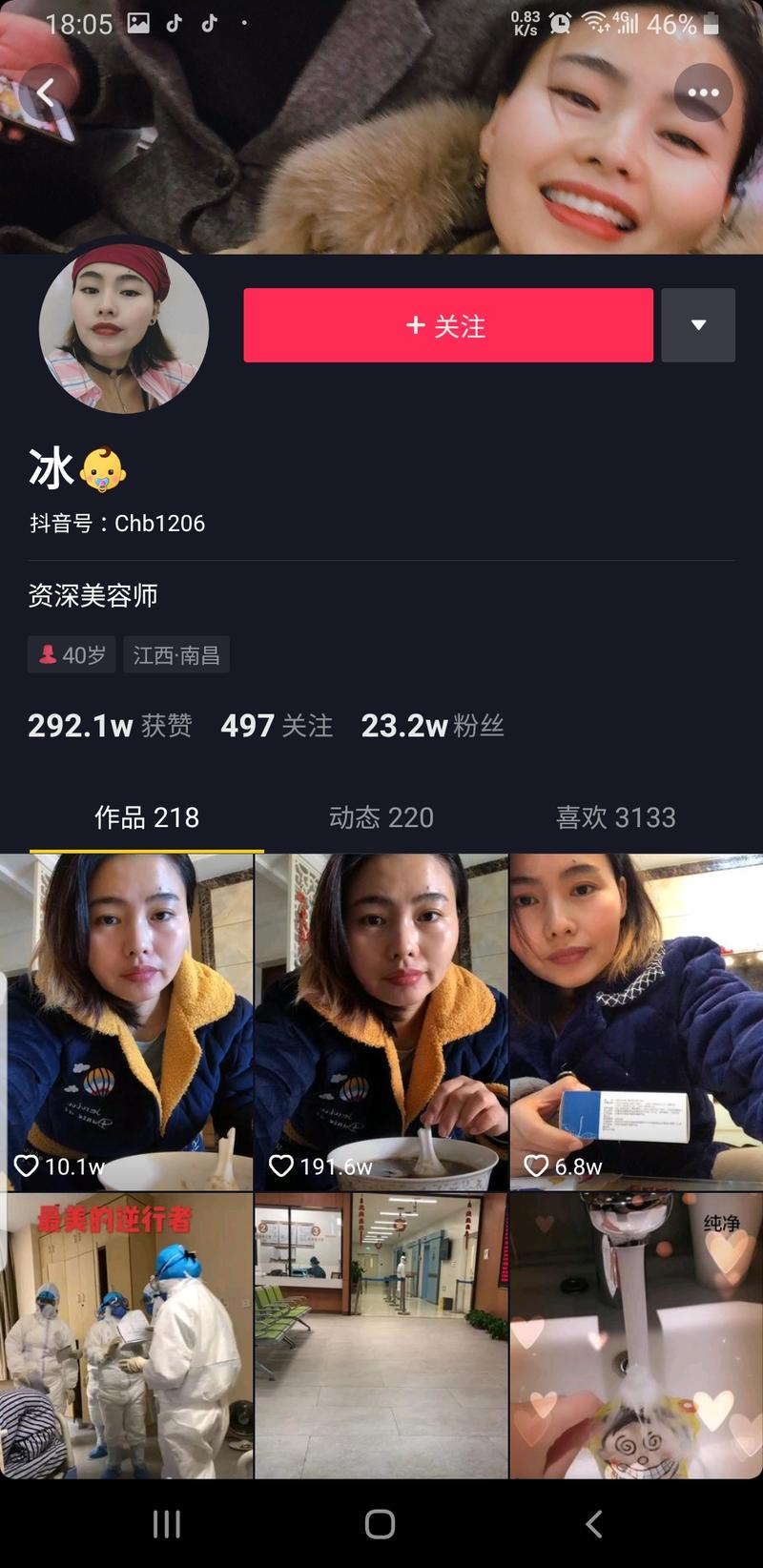Tap the heart icon on 6.8w video
This screenshot has height=1568, width=763.
535,1166
